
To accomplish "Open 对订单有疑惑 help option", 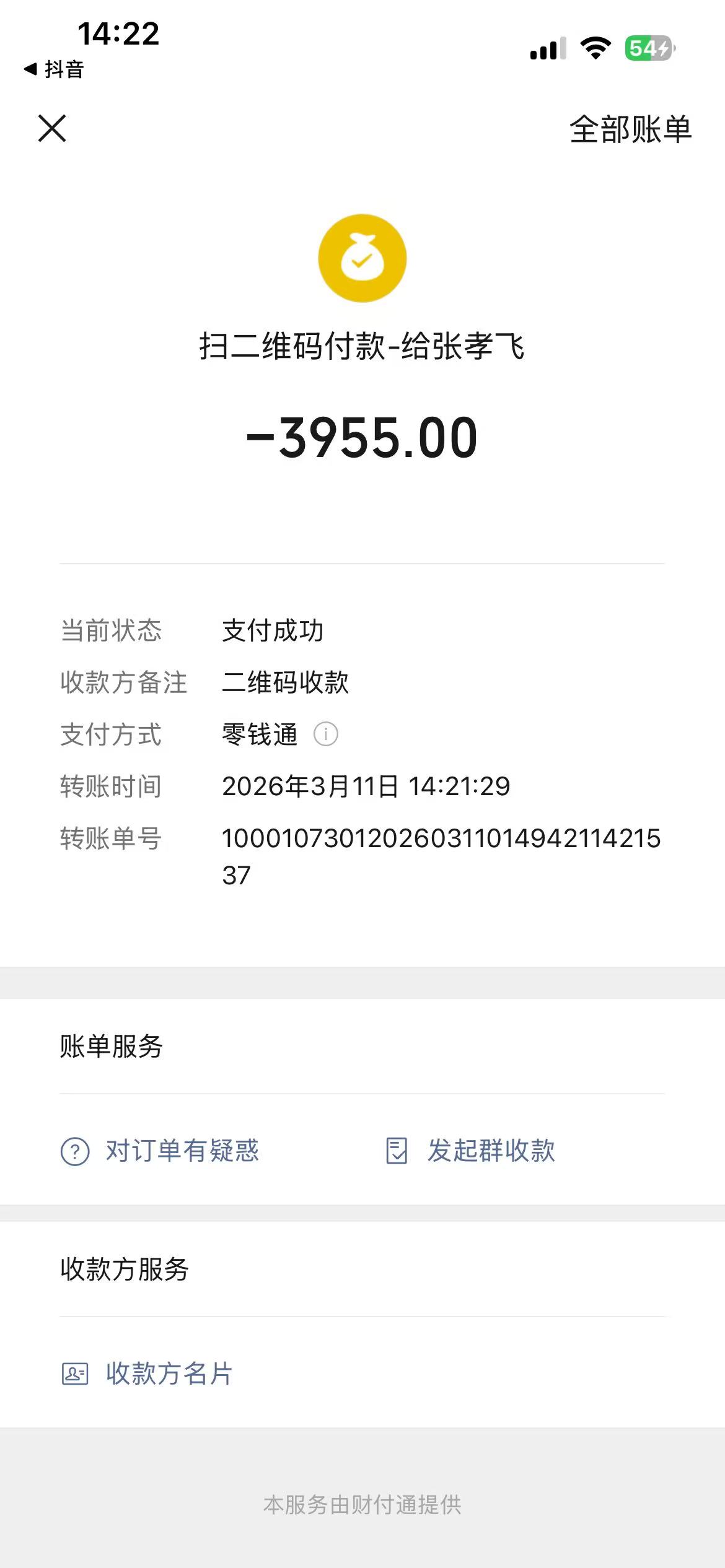I will pos(160,1151).
